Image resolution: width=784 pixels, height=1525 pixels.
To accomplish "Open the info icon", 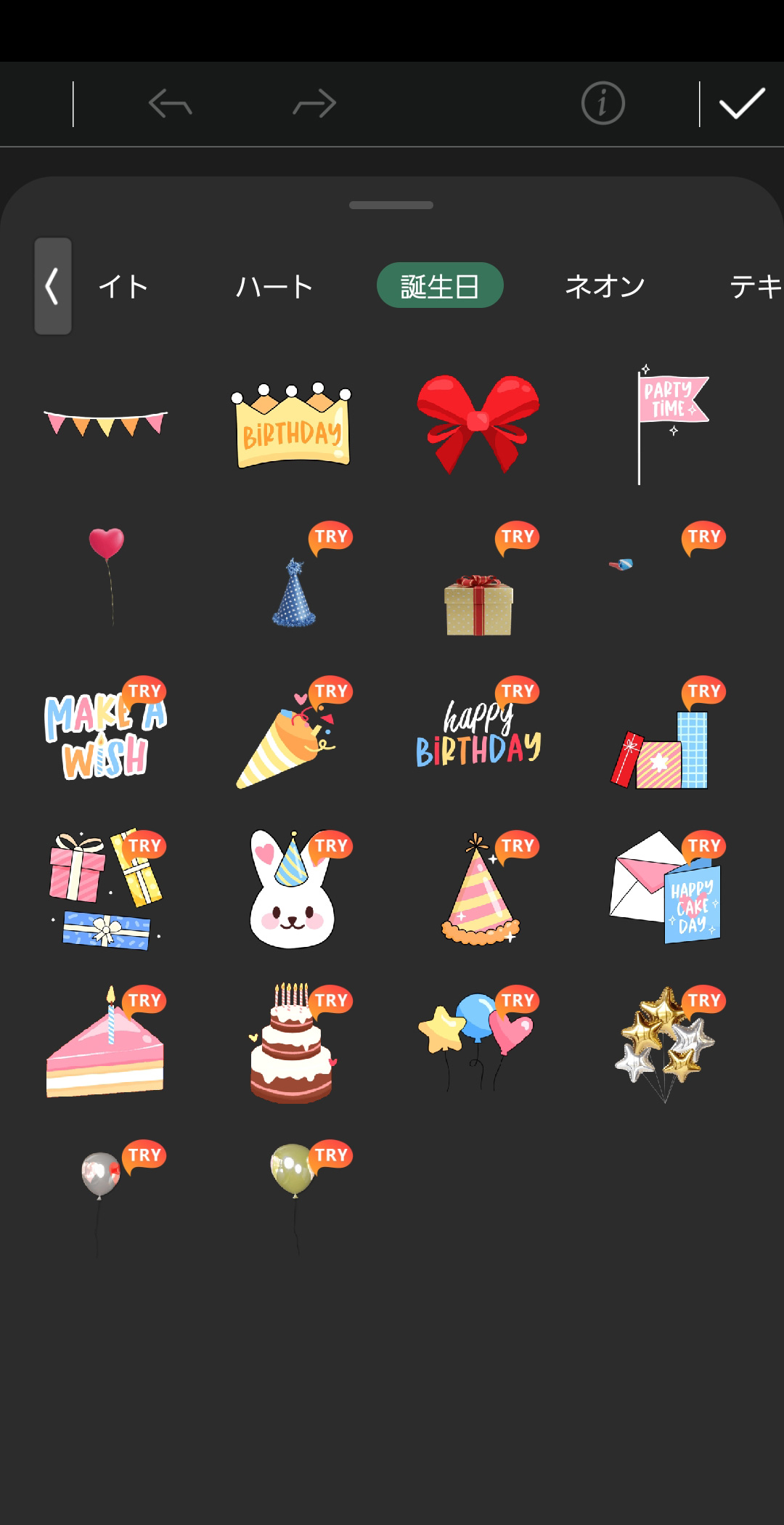I will tap(603, 104).
